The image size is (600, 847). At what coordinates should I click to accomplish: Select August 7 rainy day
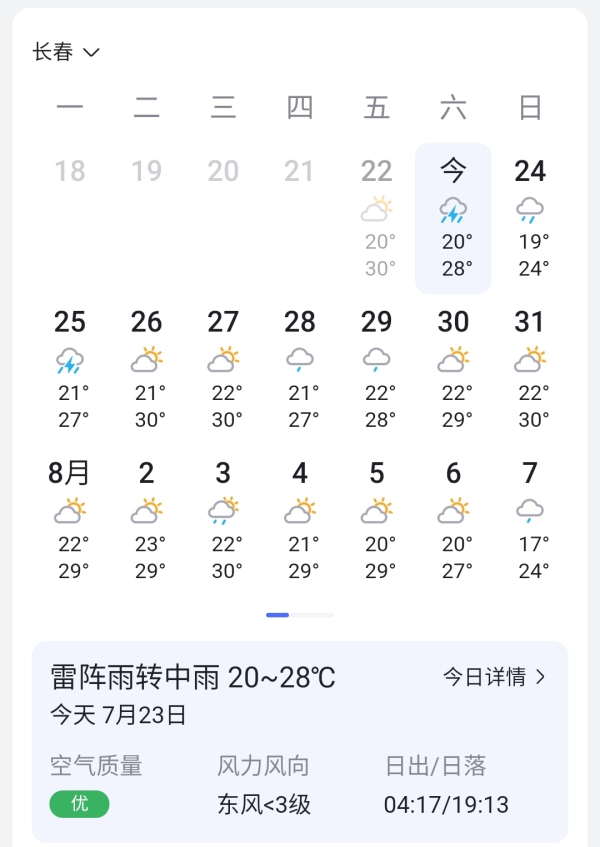point(530,519)
